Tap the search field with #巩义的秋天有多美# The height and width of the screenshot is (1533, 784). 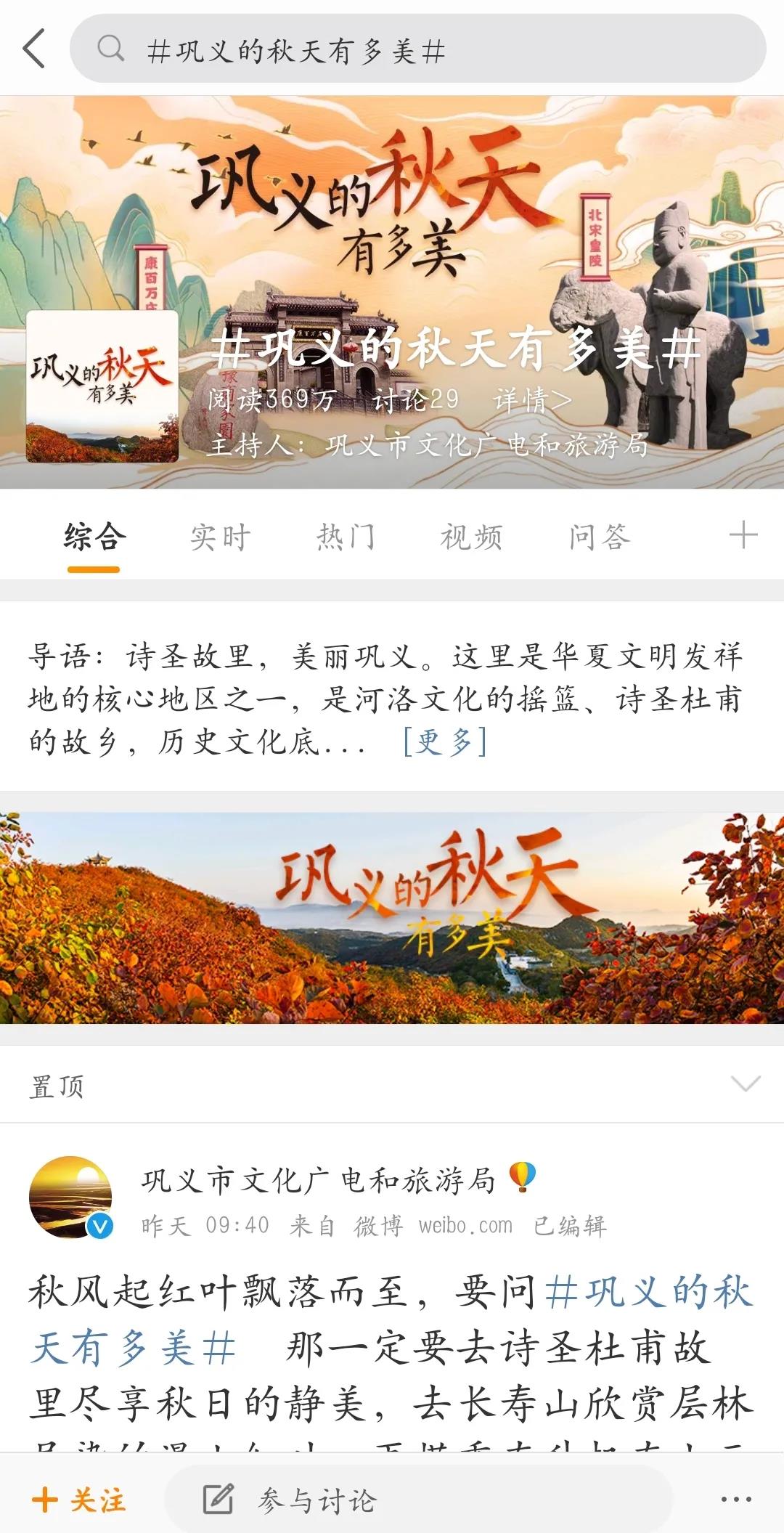[417, 49]
